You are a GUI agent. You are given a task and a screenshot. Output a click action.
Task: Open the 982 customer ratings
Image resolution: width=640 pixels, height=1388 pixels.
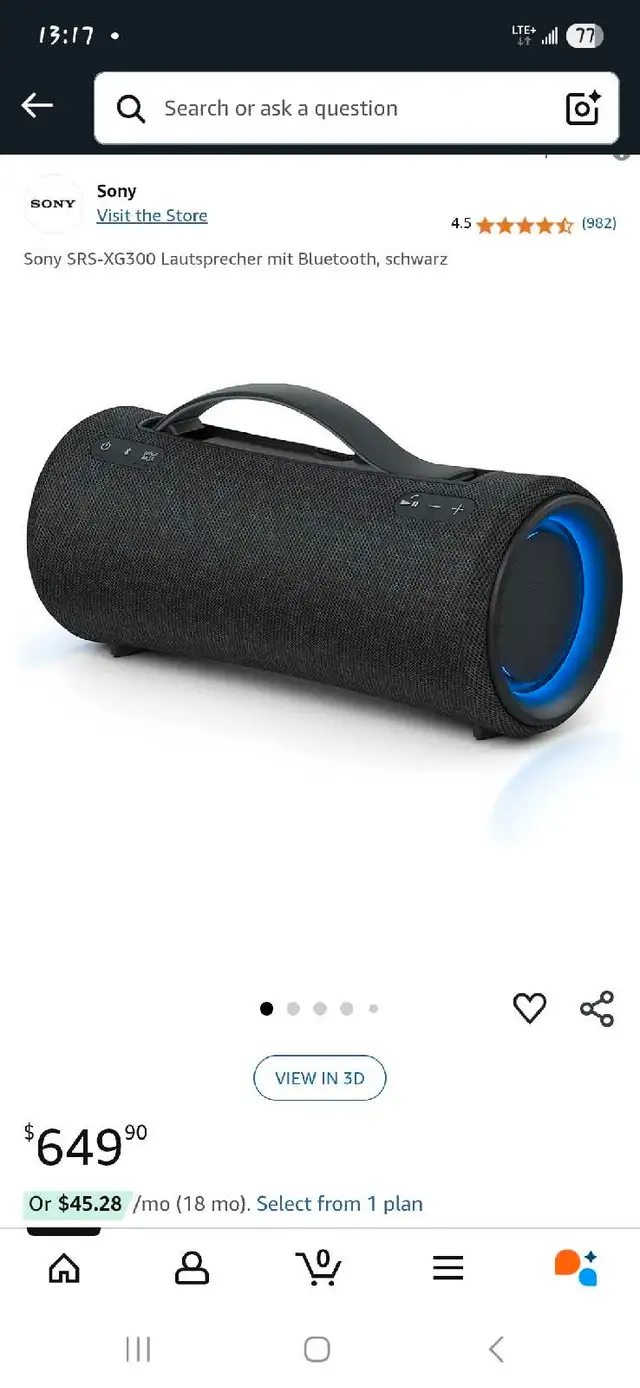[x=599, y=223]
